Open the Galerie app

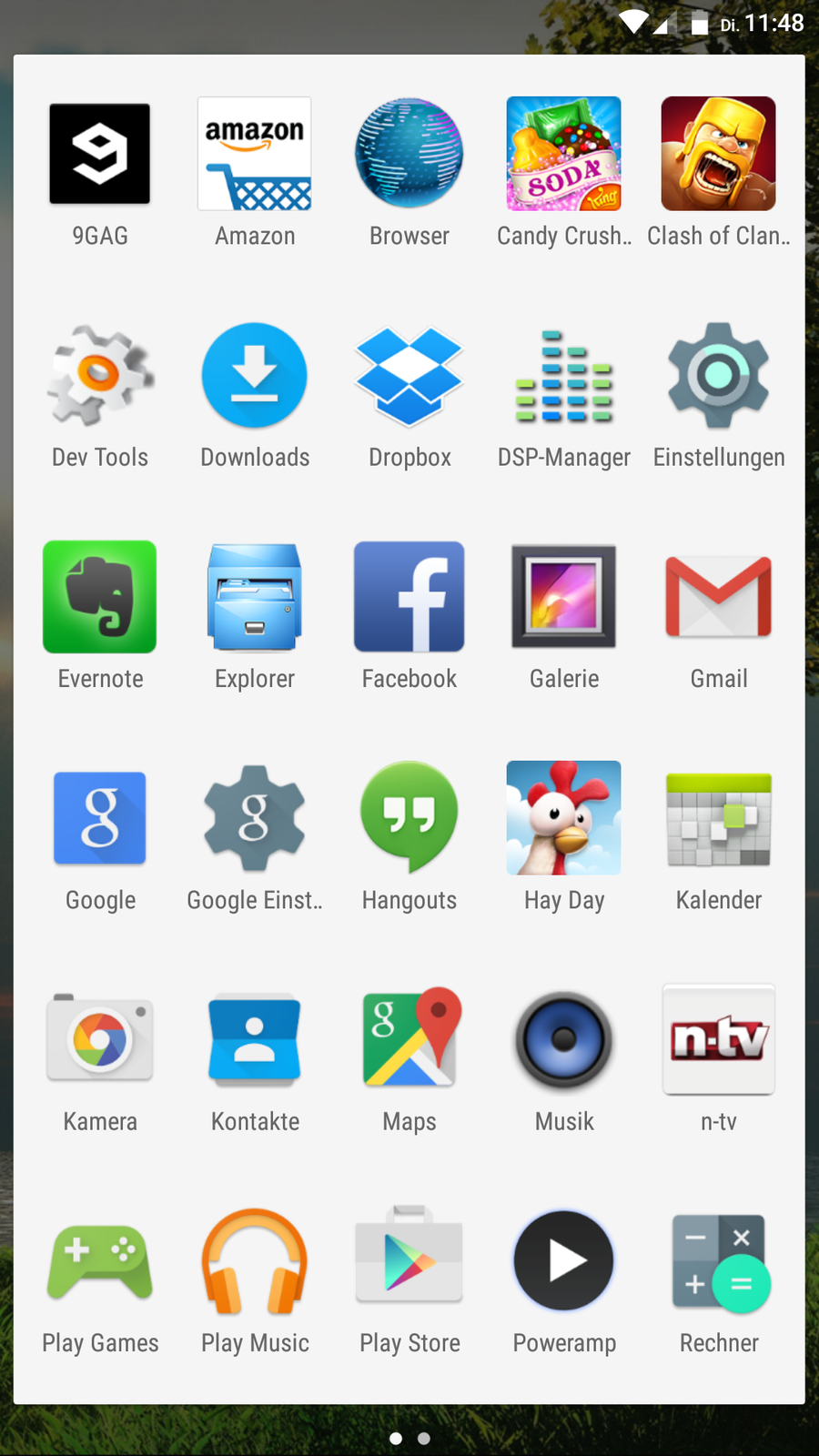564,597
